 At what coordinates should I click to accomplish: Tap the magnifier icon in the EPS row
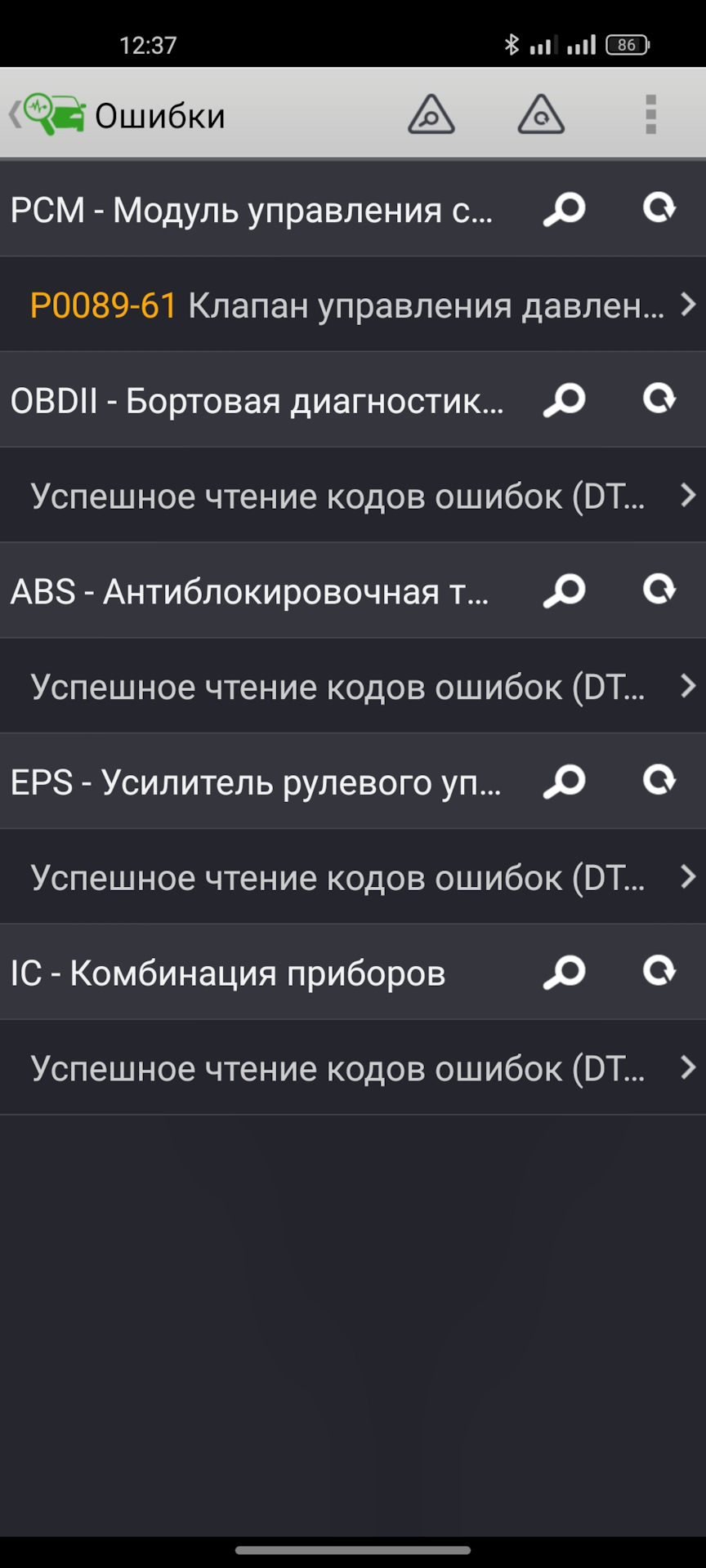click(565, 782)
